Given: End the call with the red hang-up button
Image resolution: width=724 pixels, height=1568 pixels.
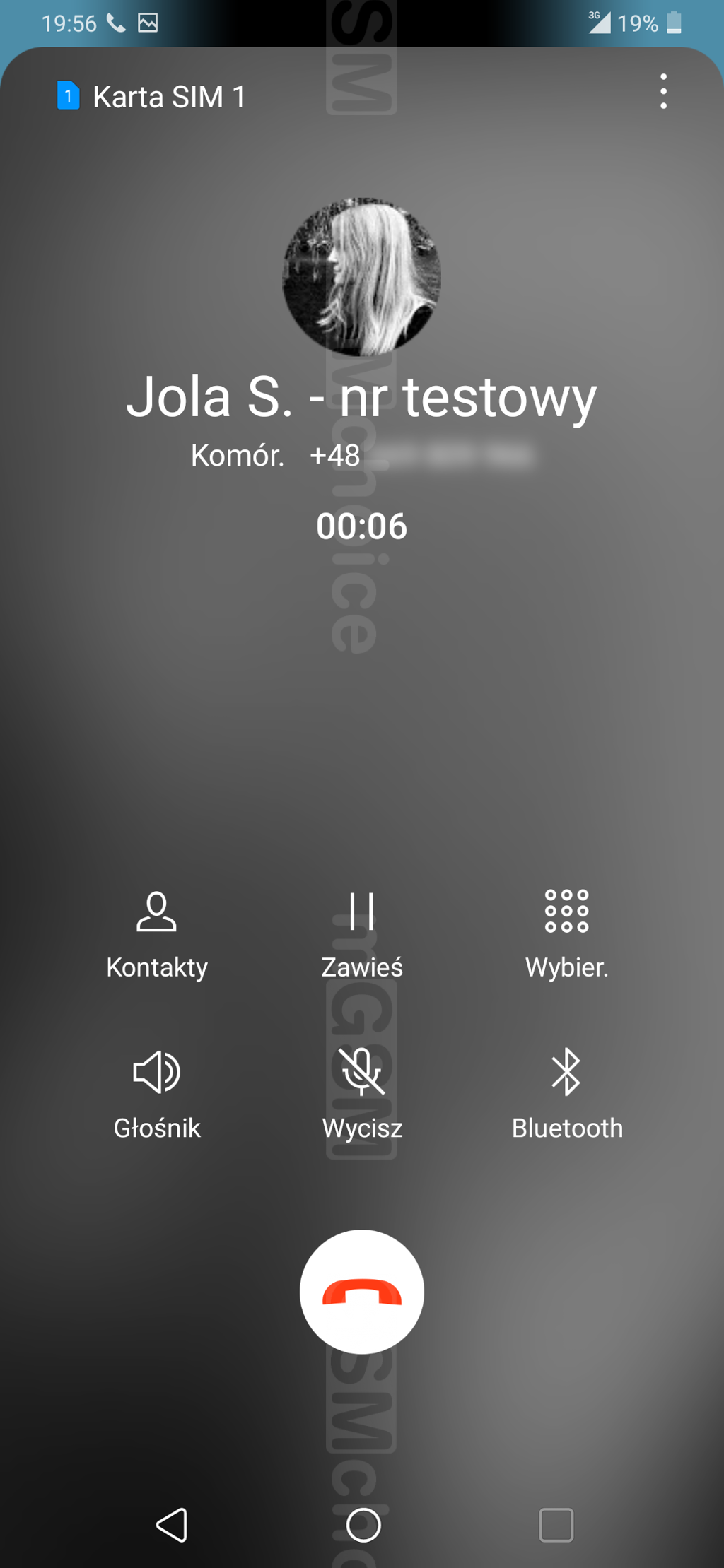Looking at the screenshot, I should (362, 1292).
